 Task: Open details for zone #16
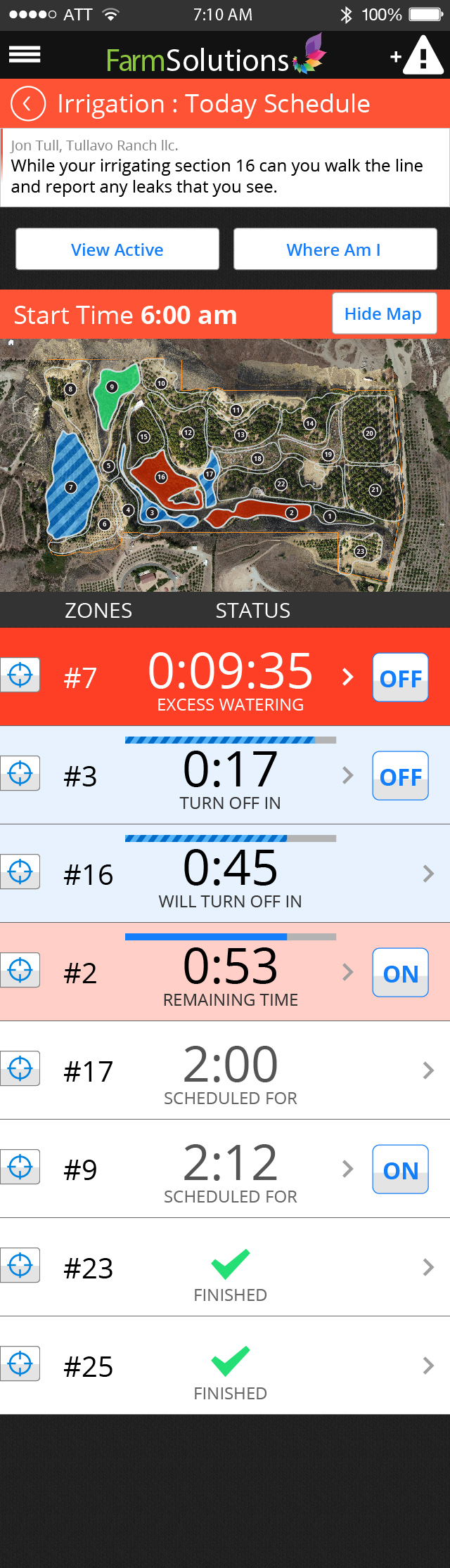coord(428,874)
